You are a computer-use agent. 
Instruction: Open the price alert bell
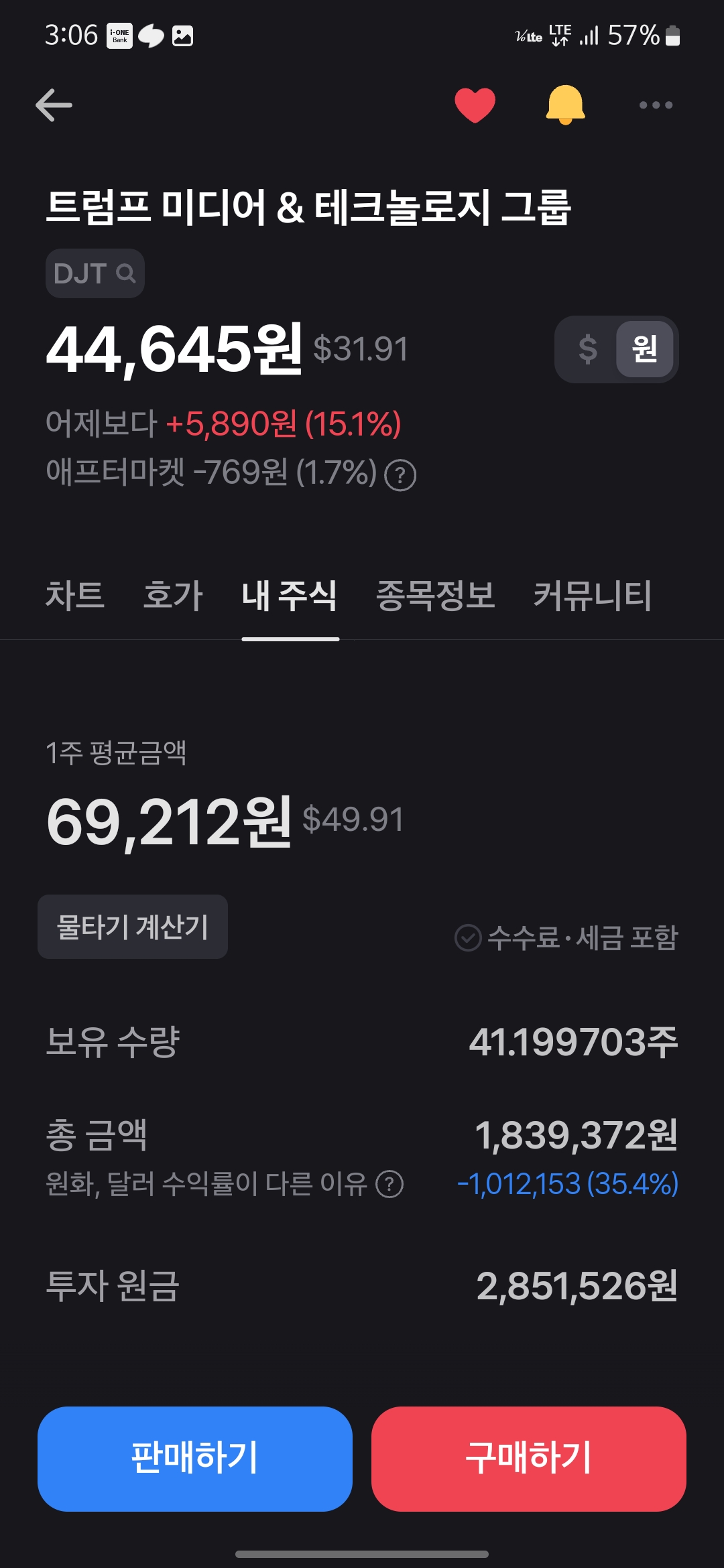pos(565,105)
